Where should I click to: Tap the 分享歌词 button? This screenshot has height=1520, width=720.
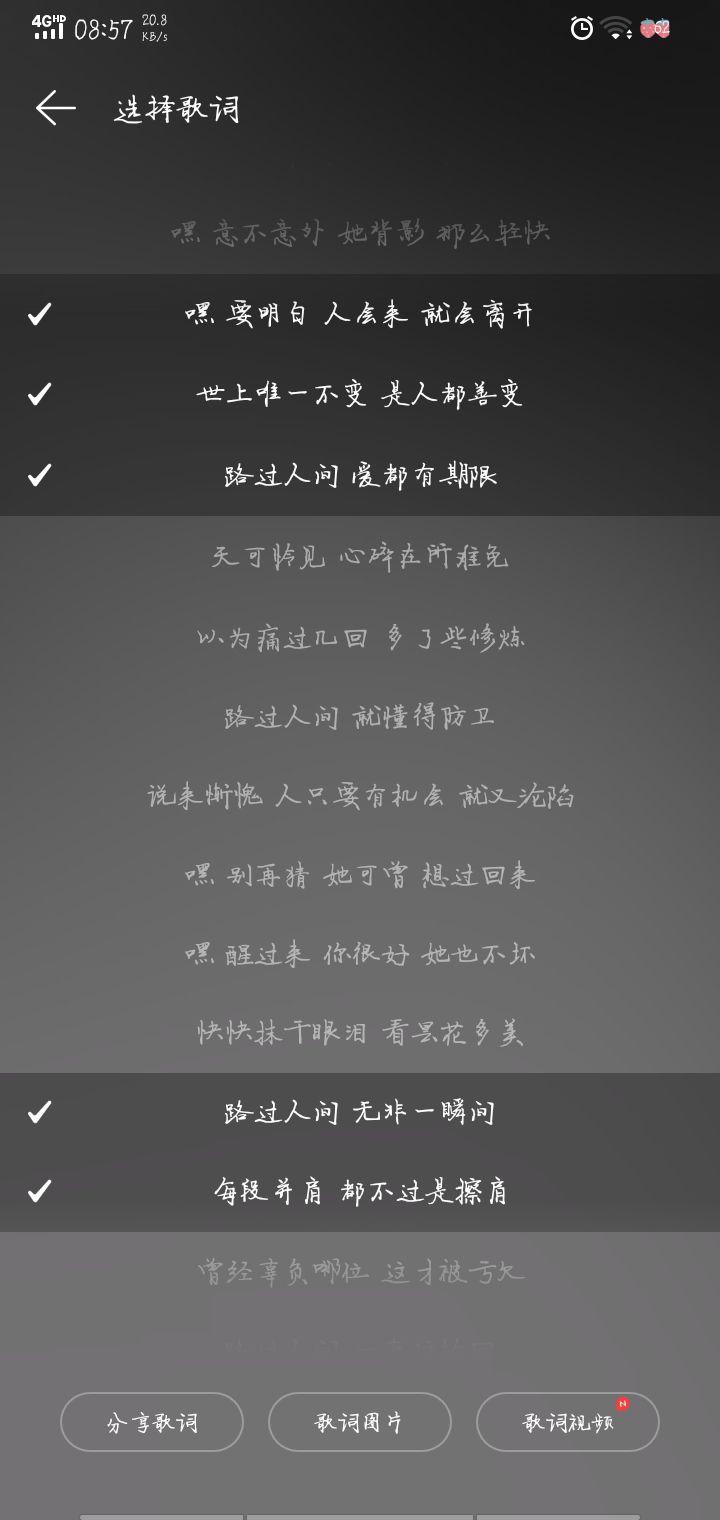click(151, 1421)
